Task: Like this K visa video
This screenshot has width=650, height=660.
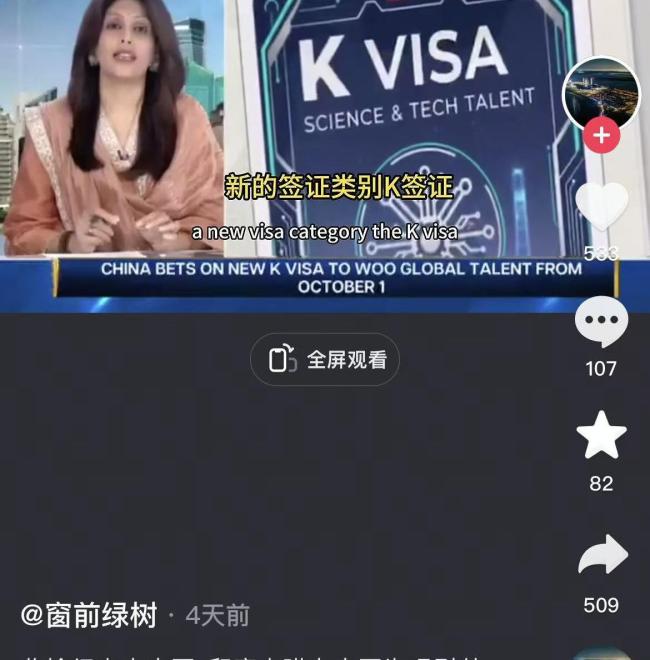Action: point(601,206)
